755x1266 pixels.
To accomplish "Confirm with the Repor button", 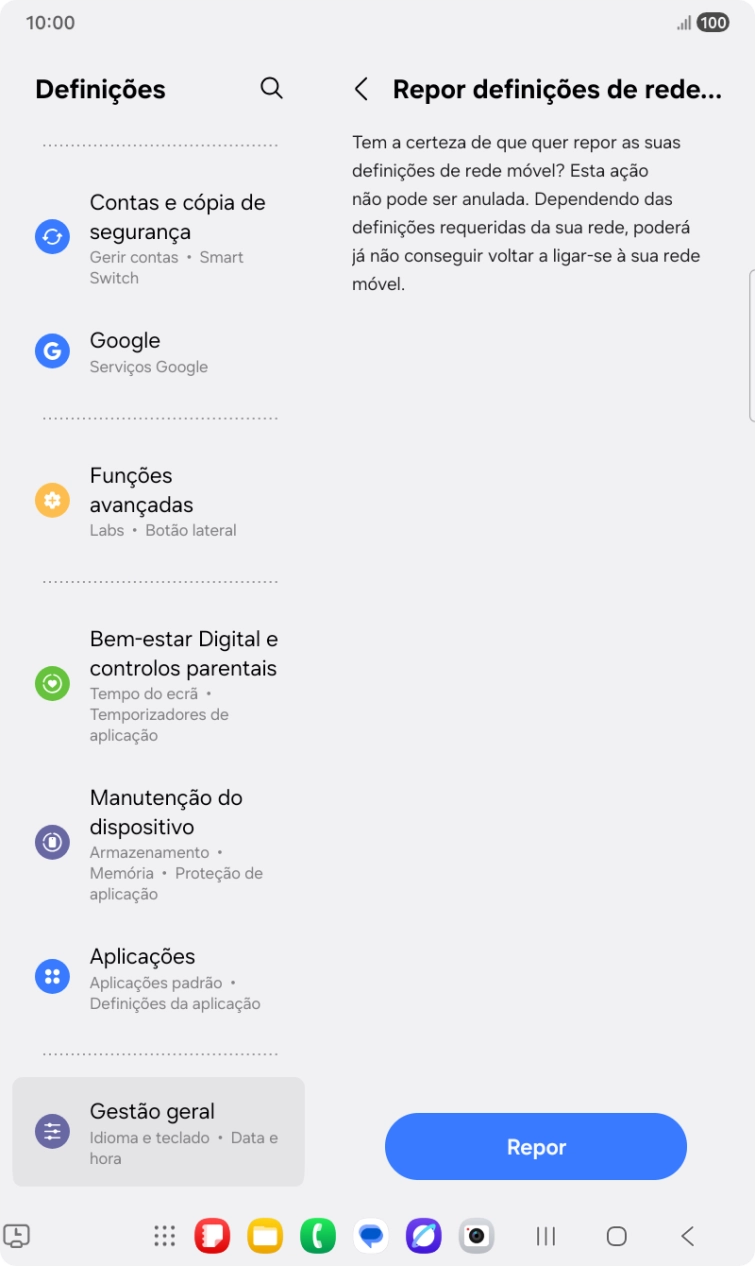I will click(x=536, y=1147).
